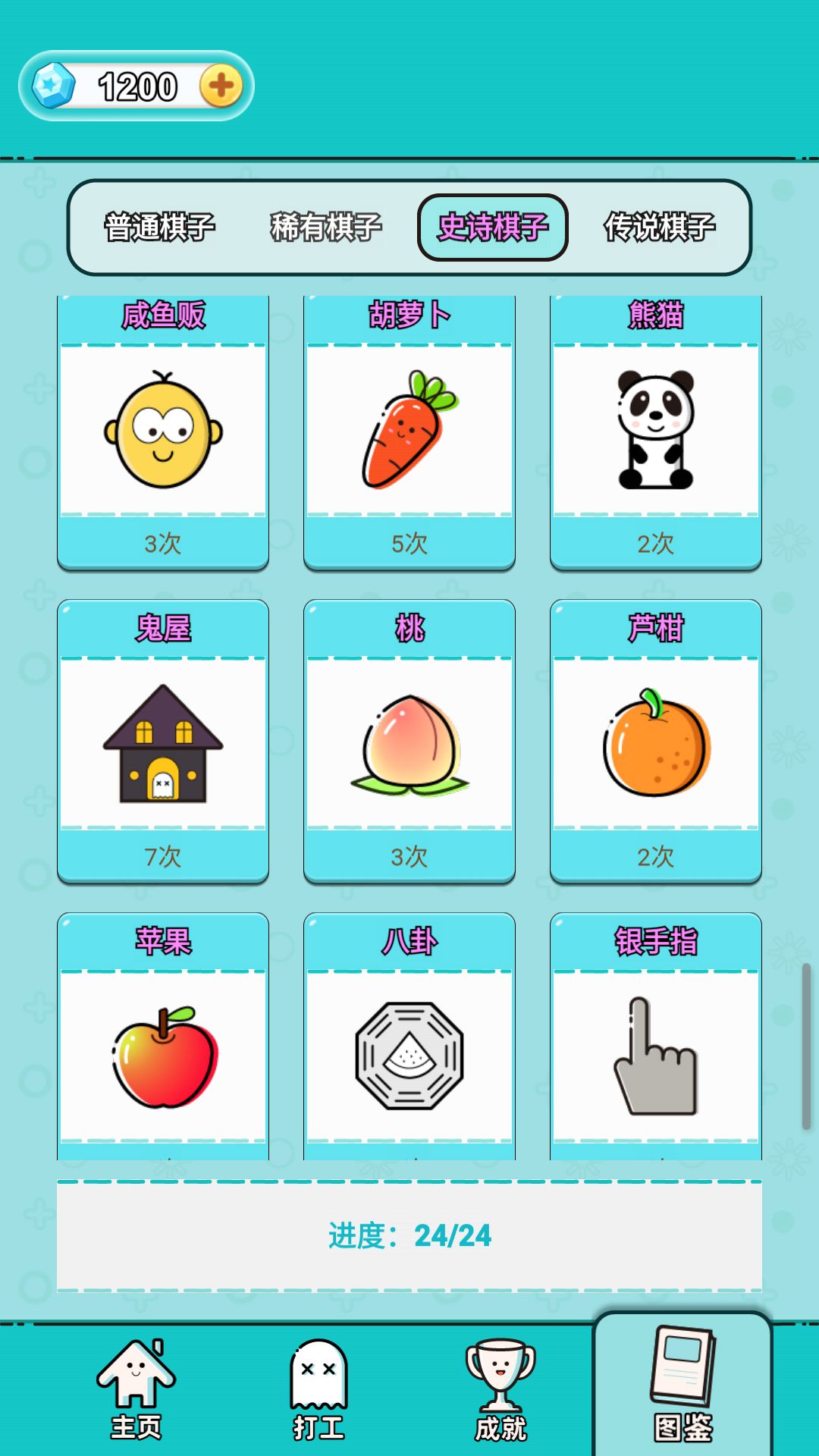819x1456 pixels.
Task: Select the 图鉴 book icon
Action: [x=682, y=1373]
